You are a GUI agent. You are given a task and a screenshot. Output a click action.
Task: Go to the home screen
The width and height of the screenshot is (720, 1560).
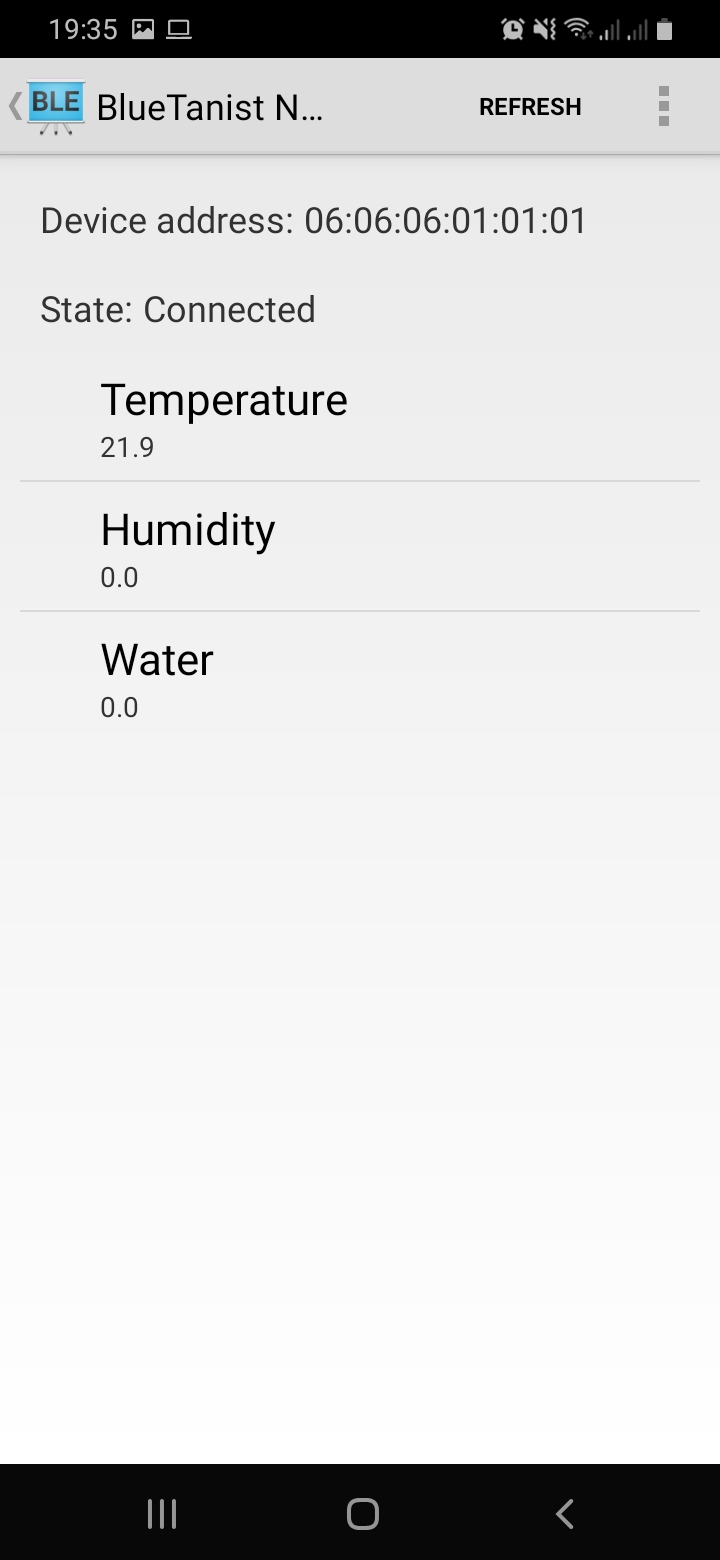click(362, 1513)
